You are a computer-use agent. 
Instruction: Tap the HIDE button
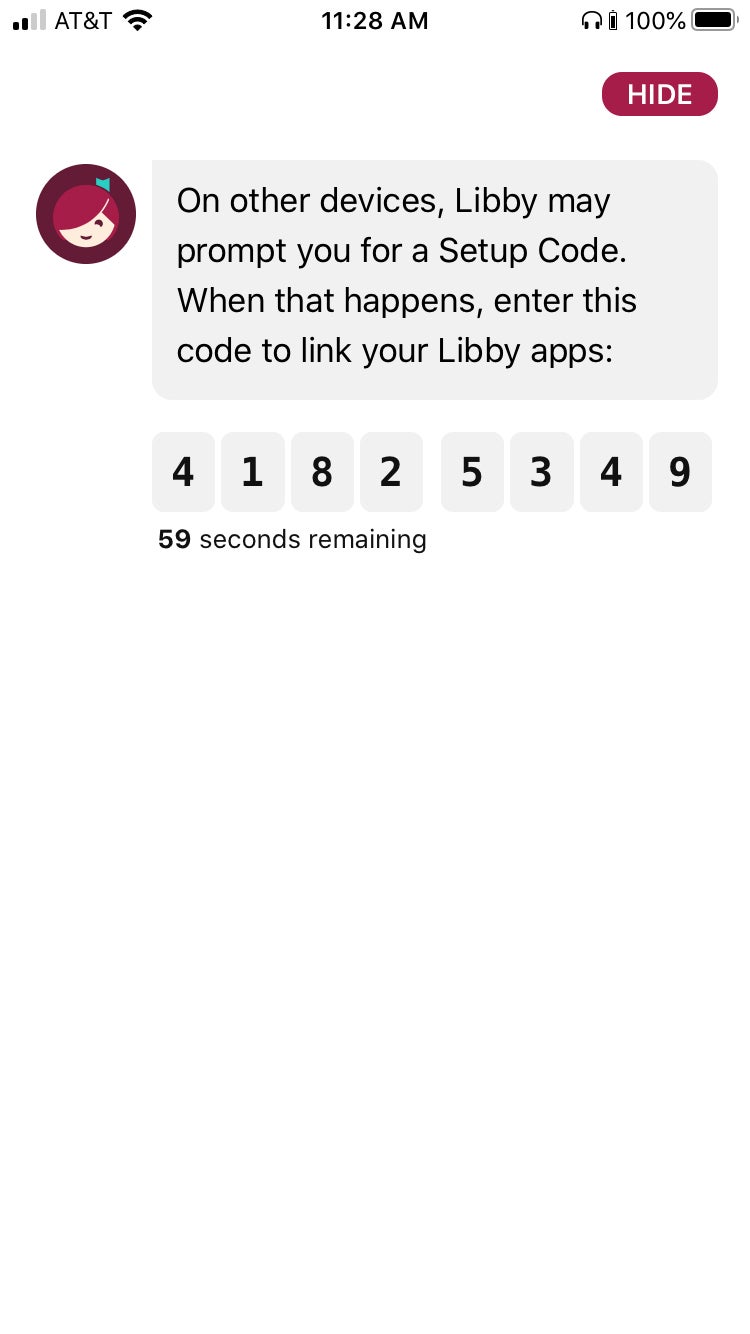[x=660, y=94]
